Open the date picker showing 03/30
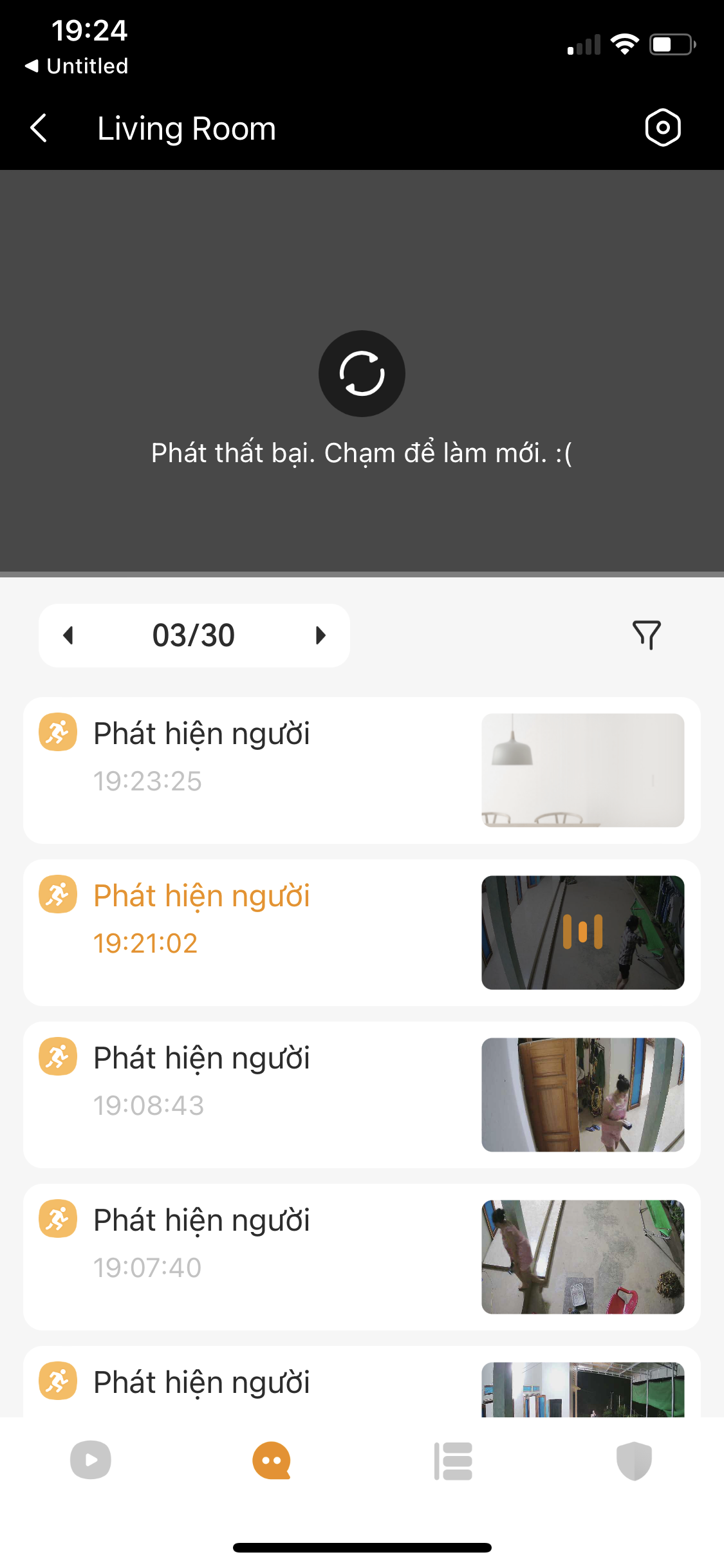 194,635
